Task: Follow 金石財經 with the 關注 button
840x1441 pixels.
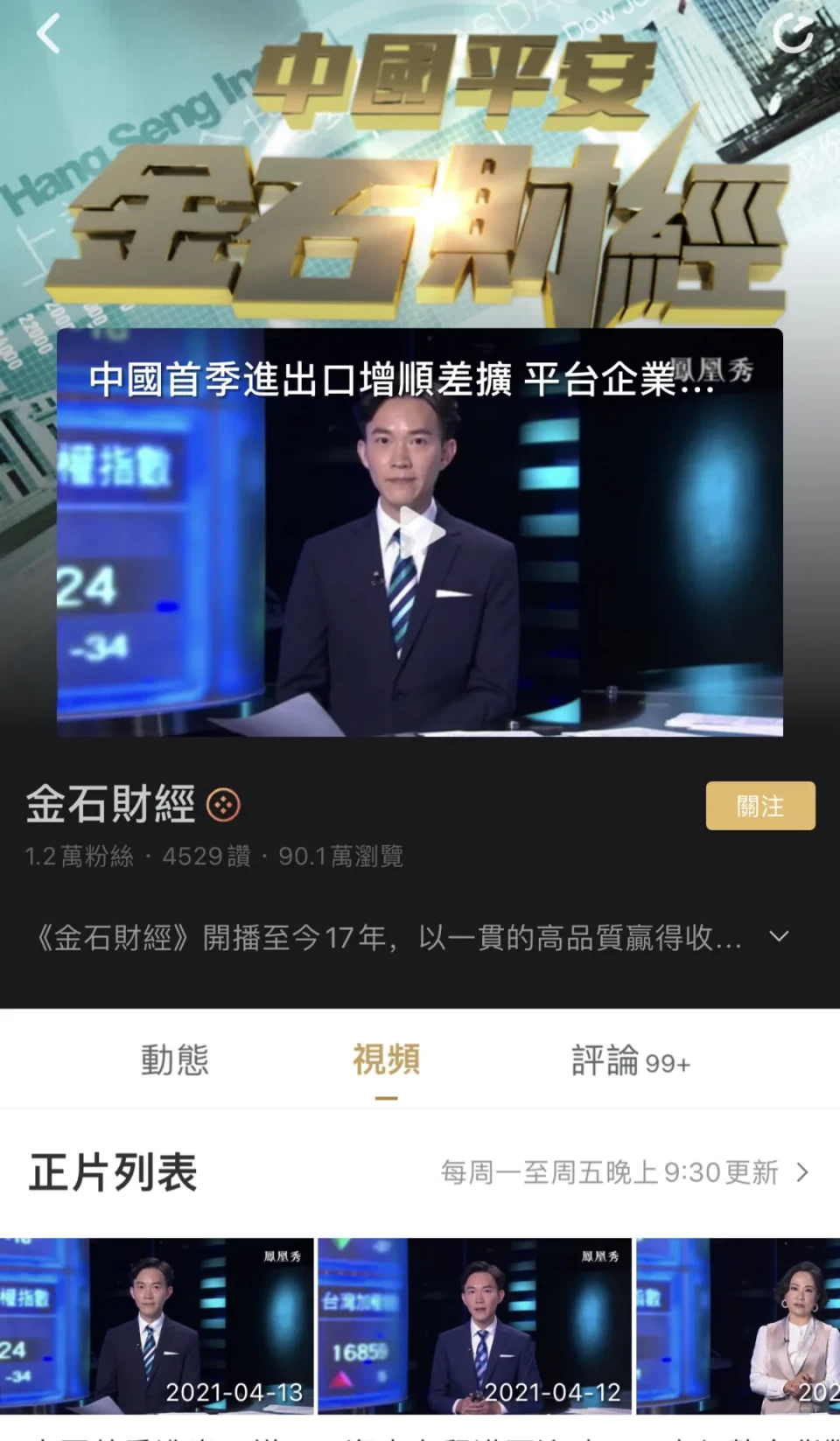Action: tap(759, 806)
